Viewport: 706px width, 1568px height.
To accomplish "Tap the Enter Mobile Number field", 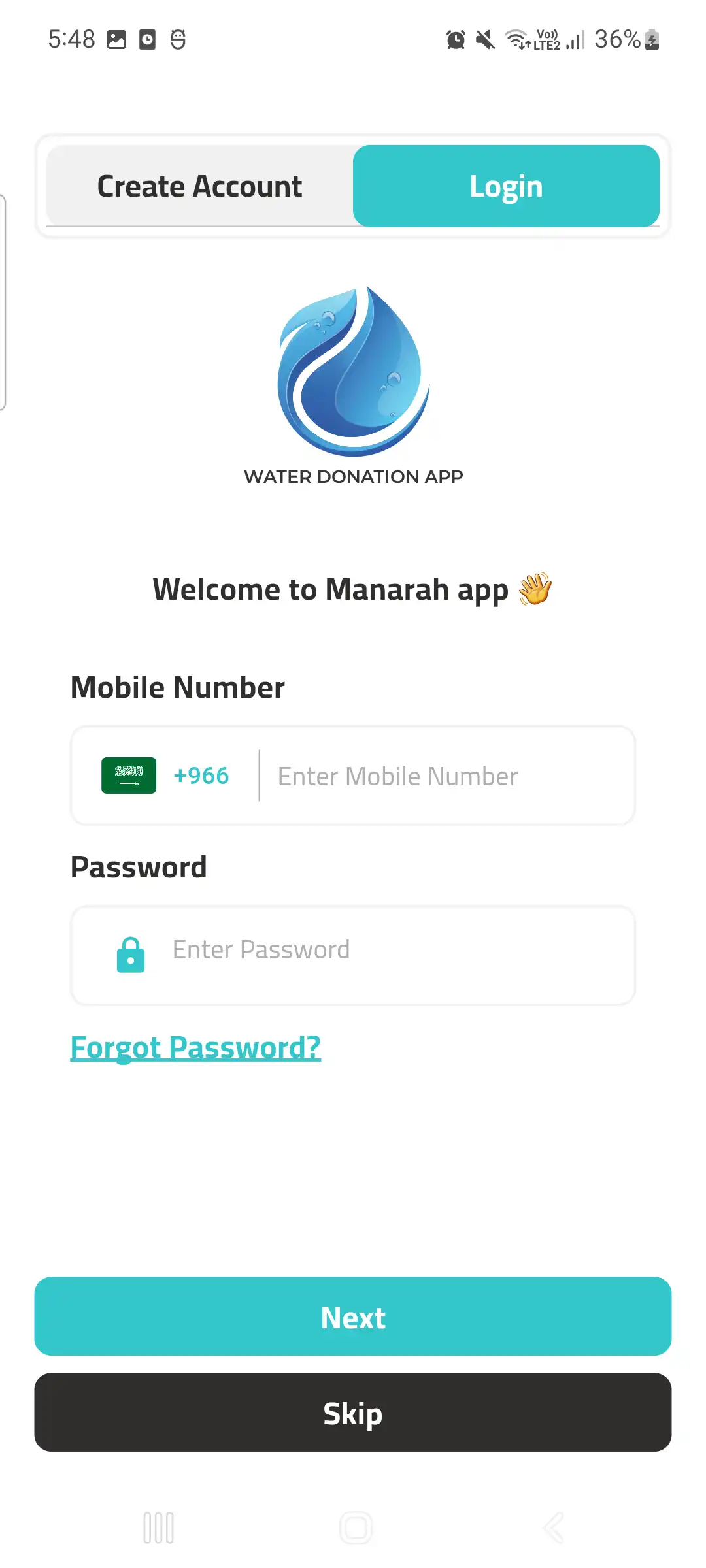I will [x=445, y=776].
